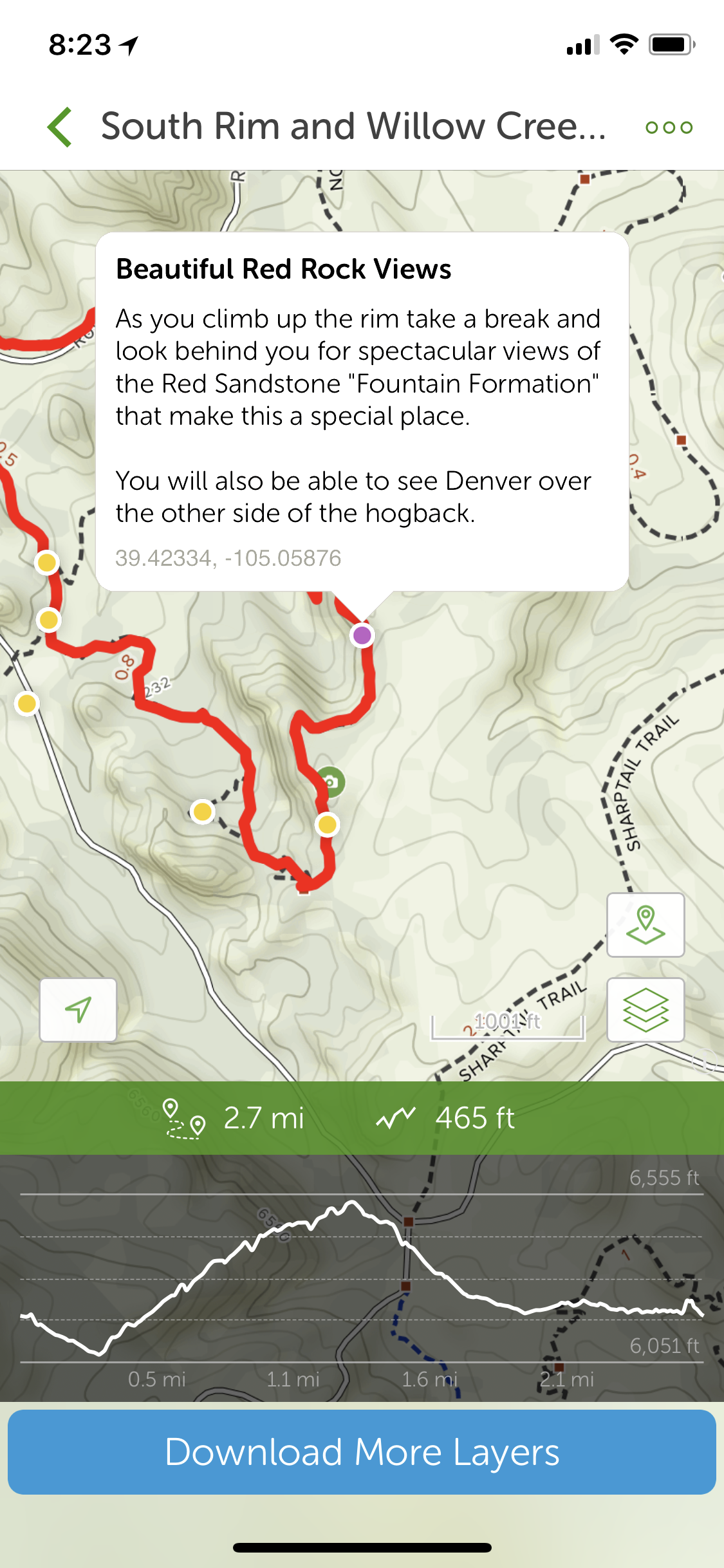The width and height of the screenshot is (724, 1568).
Task: Open the green camera photo marker
Action: coord(332,781)
